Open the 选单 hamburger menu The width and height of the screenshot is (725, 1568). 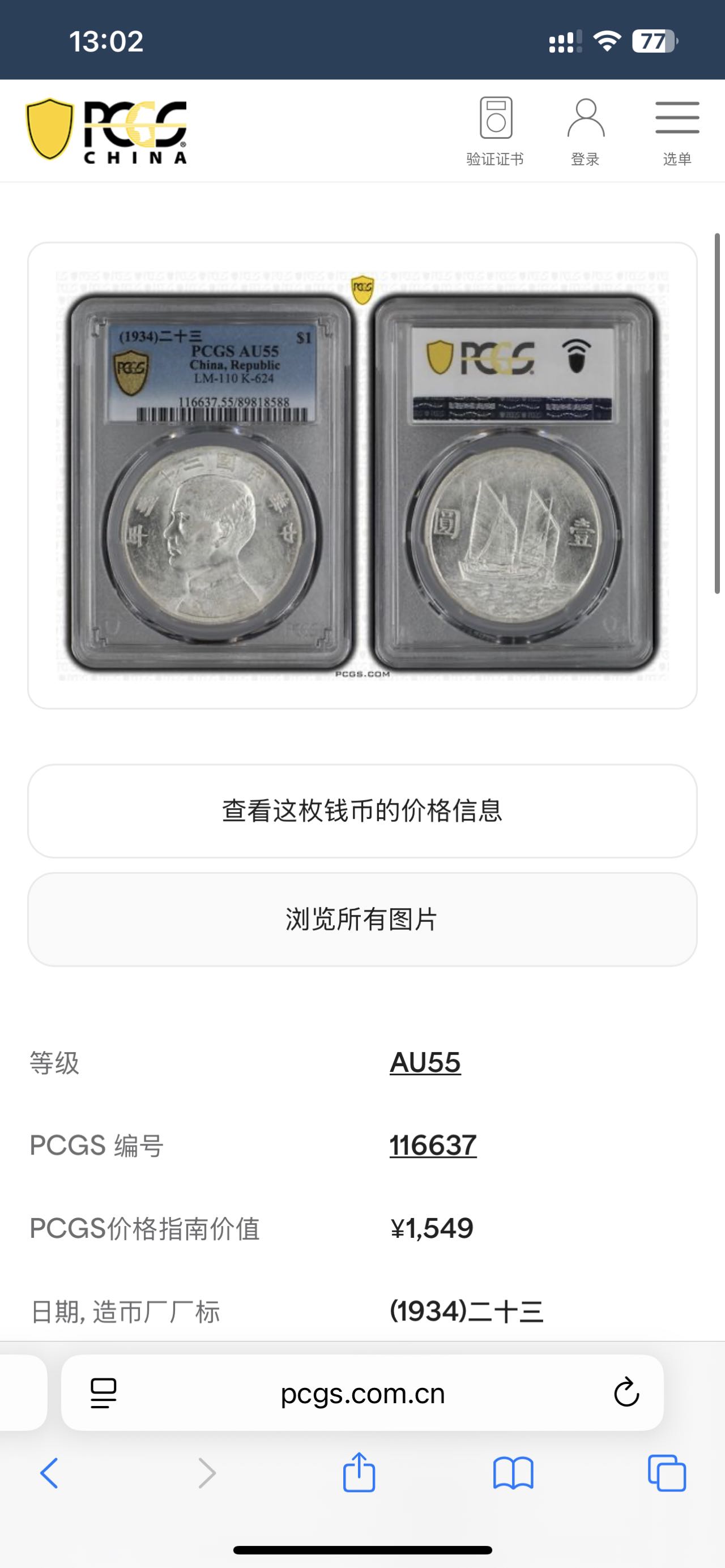coord(677,130)
